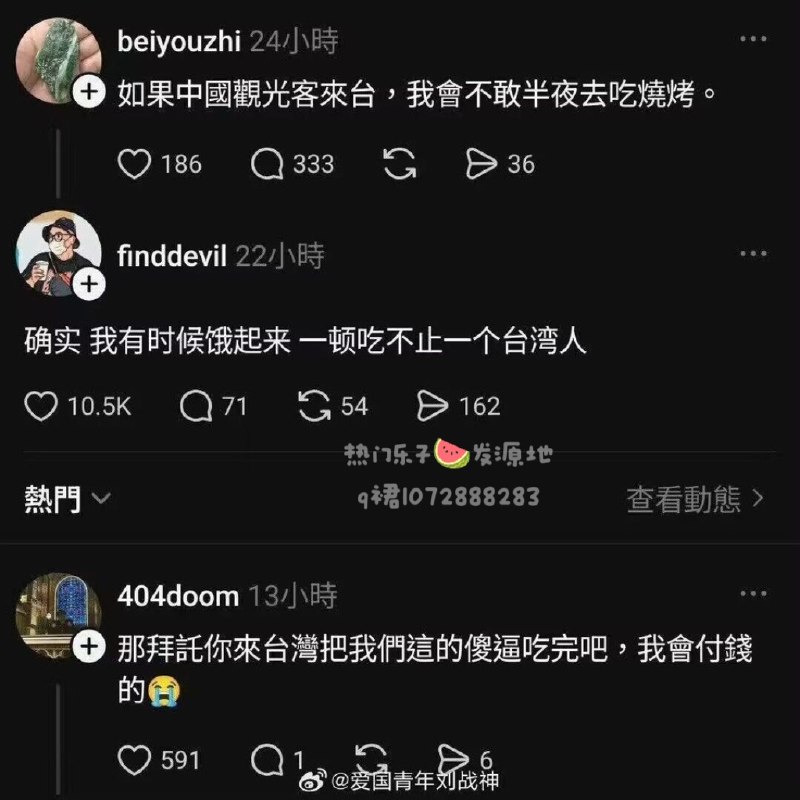800x800 pixels.
Task: Send finddevil's post to someone
Action: pos(433,406)
